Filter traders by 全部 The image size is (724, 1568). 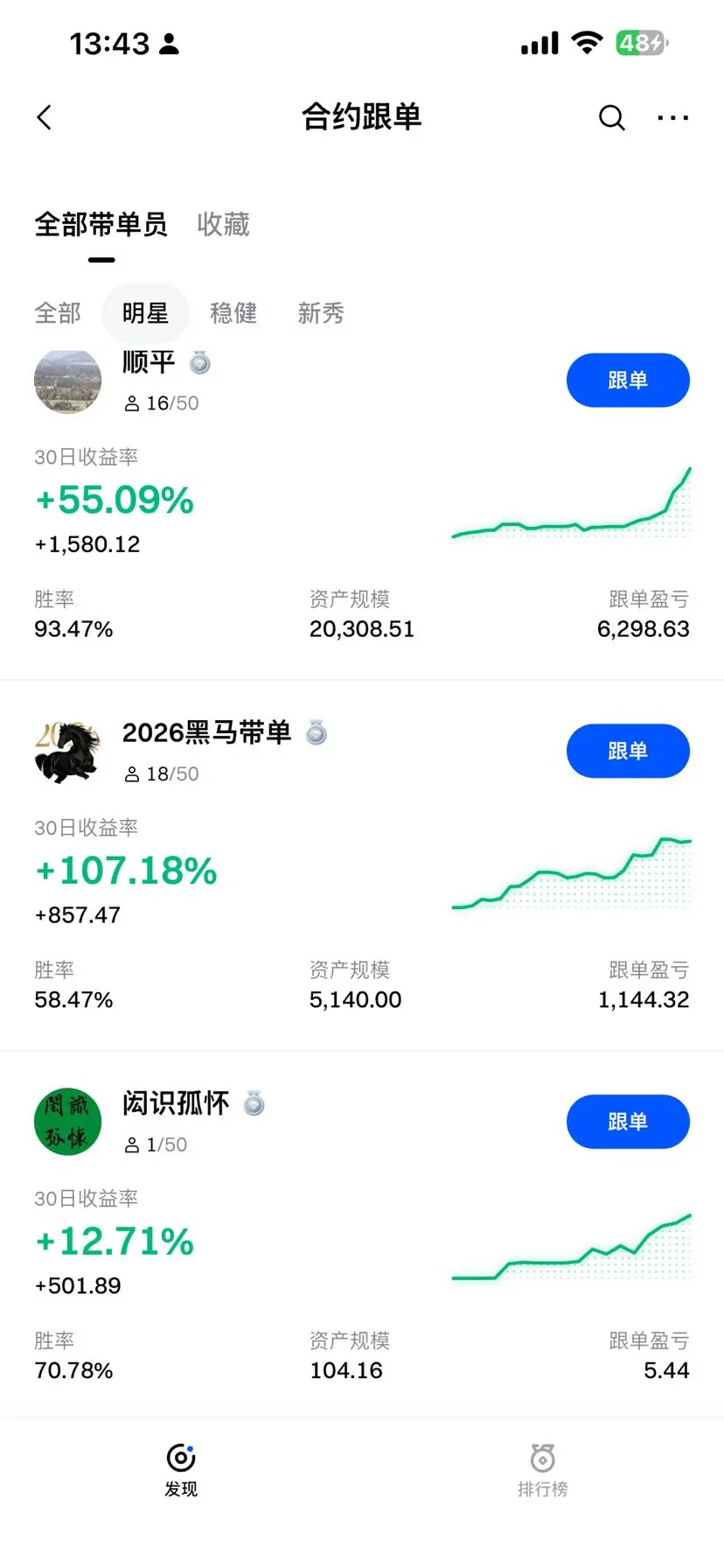[x=58, y=313]
